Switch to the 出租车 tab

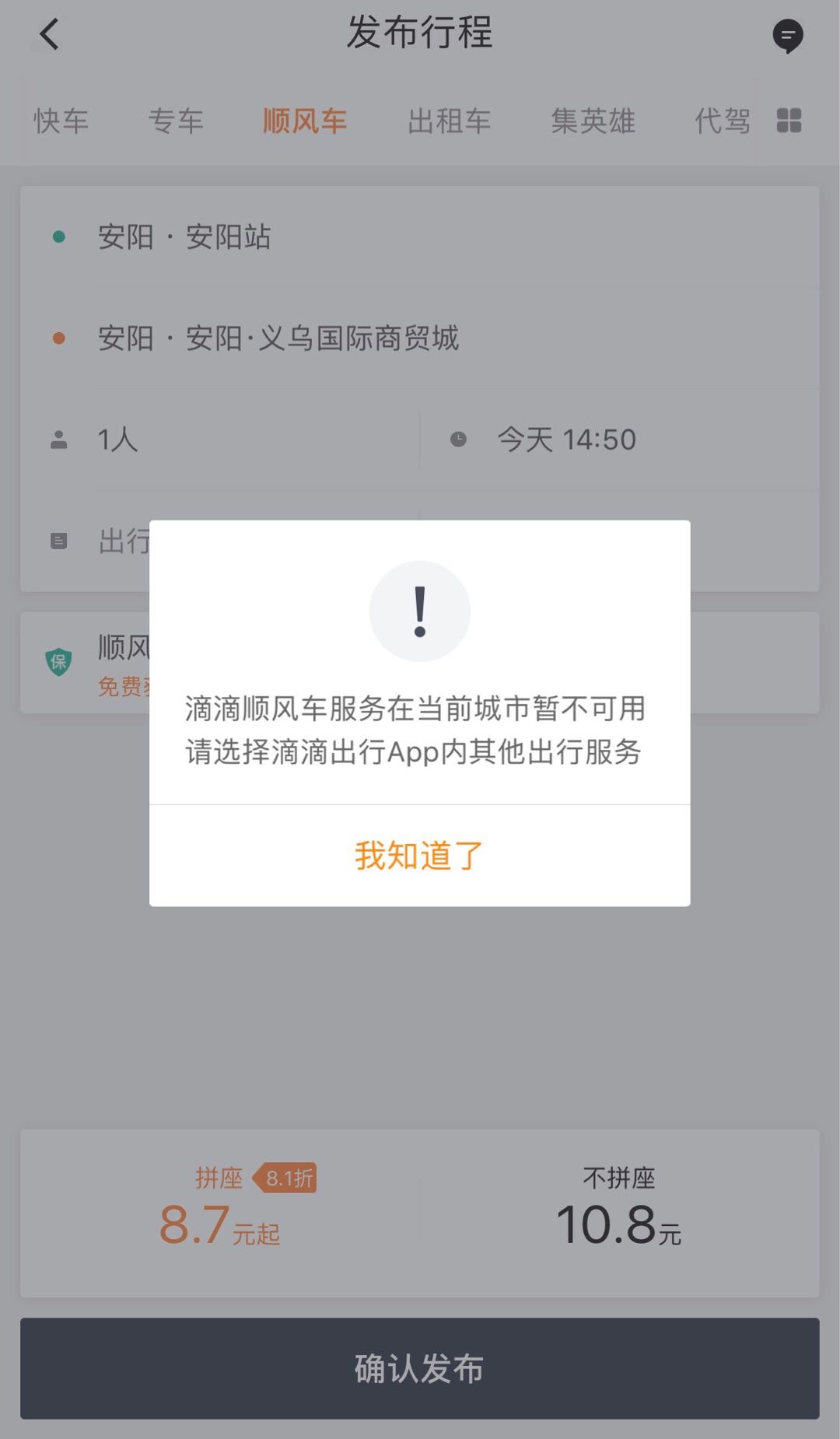click(x=449, y=121)
